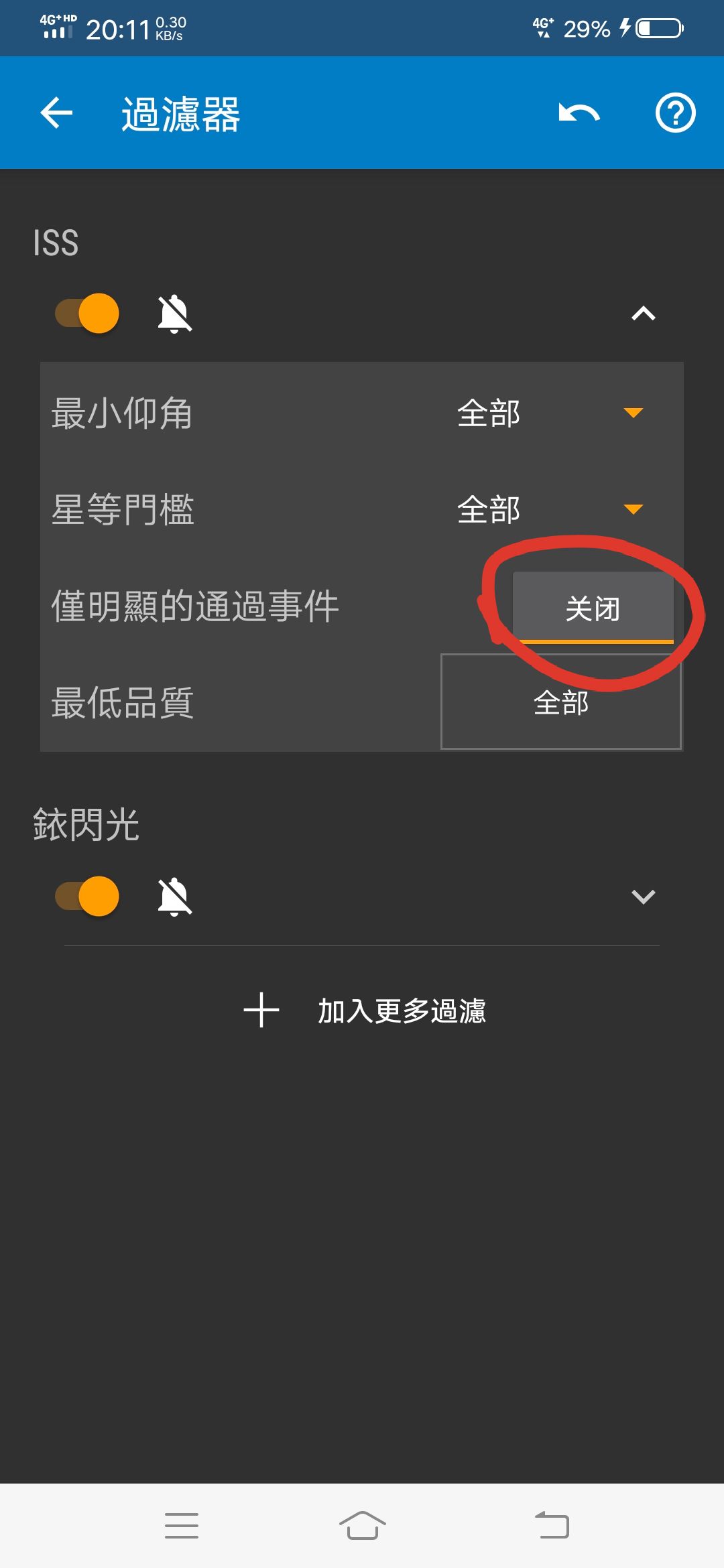This screenshot has width=724, height=1568.
Task: Toggle the 銥閃光 filter switch
Action: pos(87,896)
